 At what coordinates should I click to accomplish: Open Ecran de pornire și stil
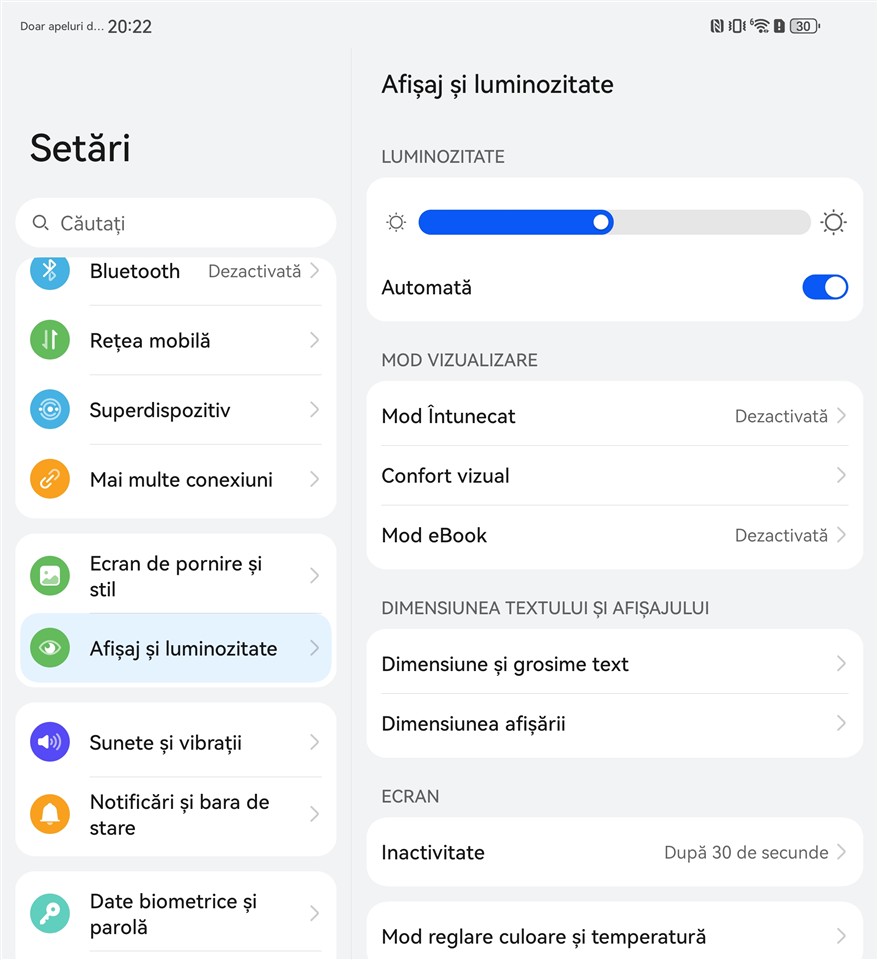(176, 576)
